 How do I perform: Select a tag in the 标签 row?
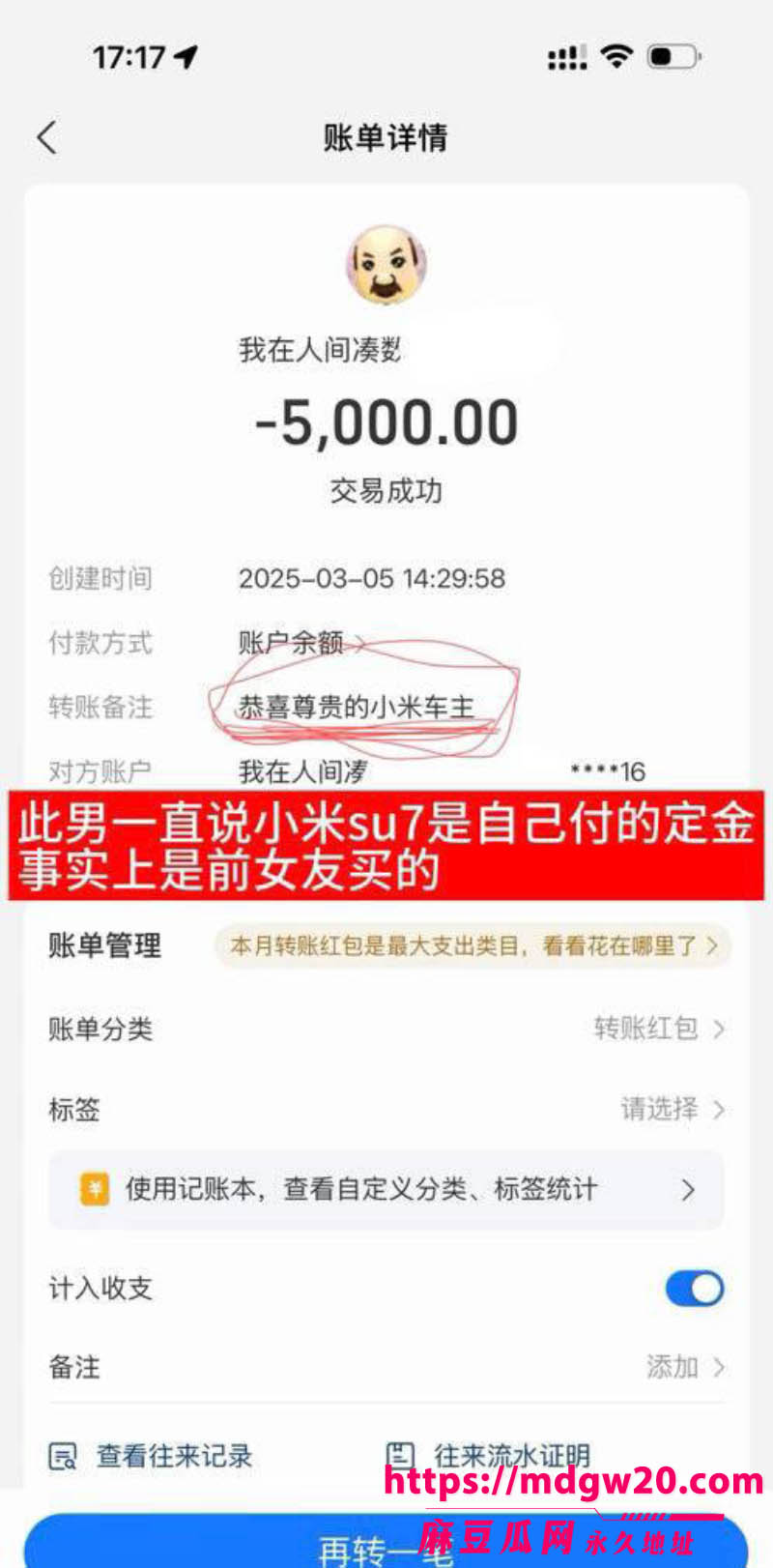click(x=386, y=1109)
